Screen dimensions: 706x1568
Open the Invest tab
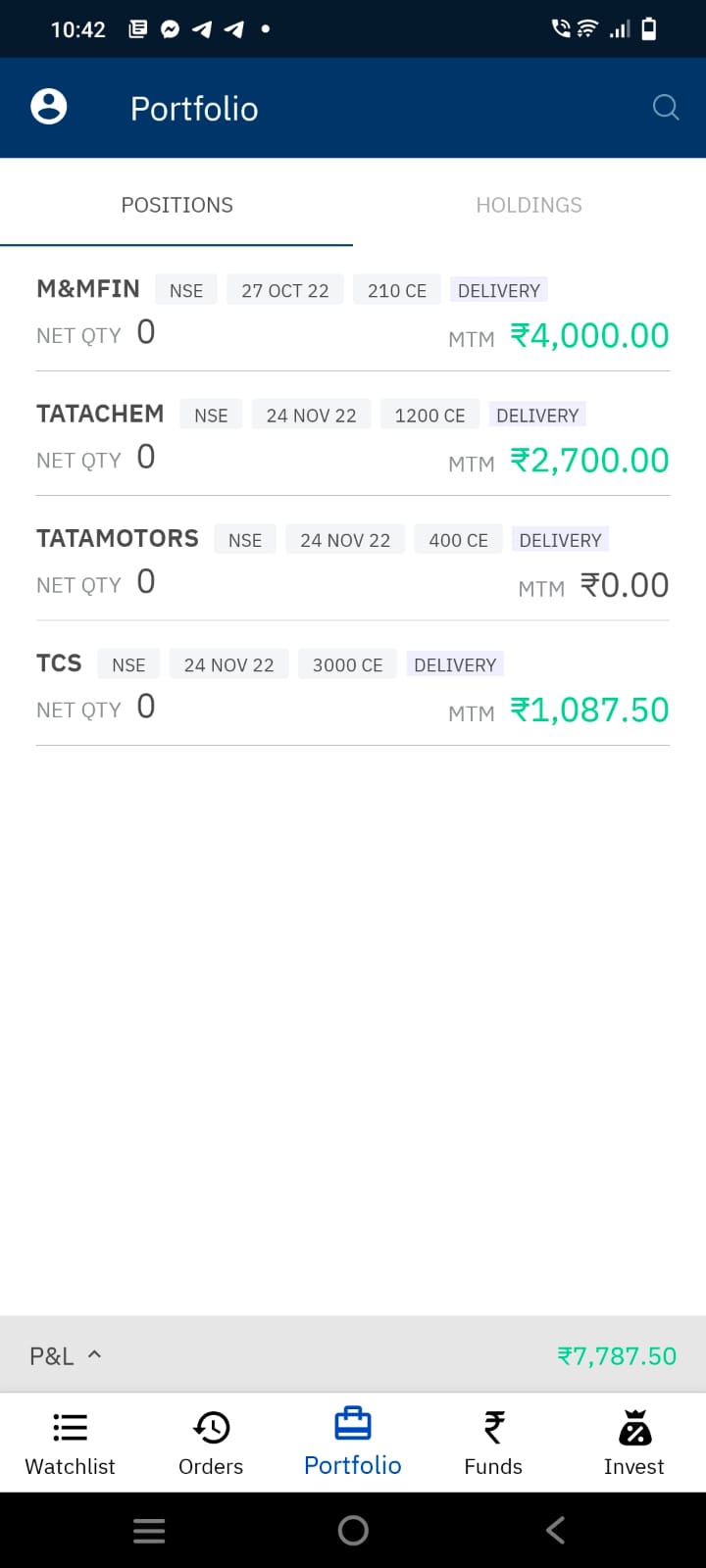coord(633,1443)
